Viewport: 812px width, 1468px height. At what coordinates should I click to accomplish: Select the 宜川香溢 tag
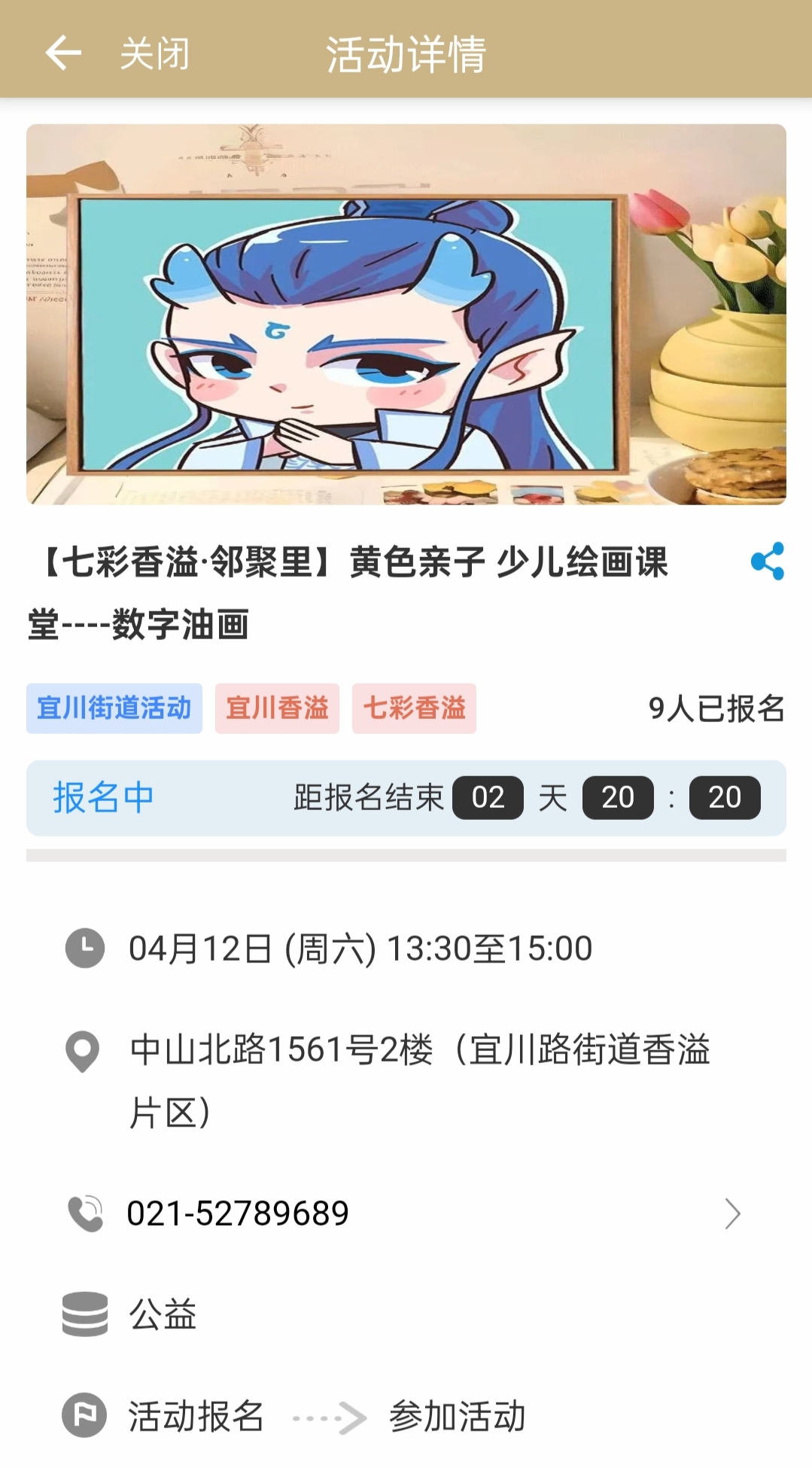pos(277,708)
